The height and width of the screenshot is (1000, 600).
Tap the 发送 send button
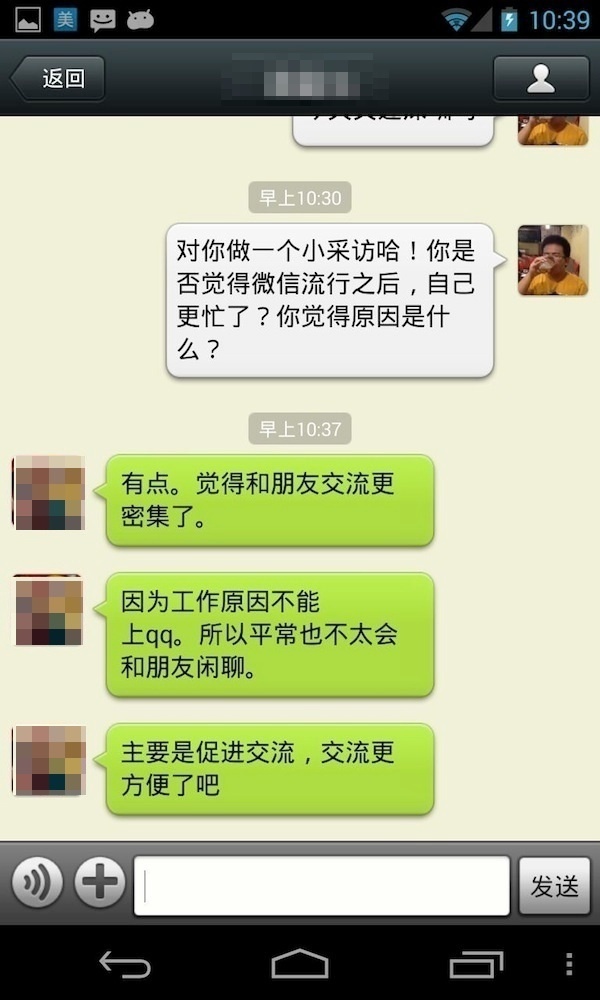pos(554,885)
